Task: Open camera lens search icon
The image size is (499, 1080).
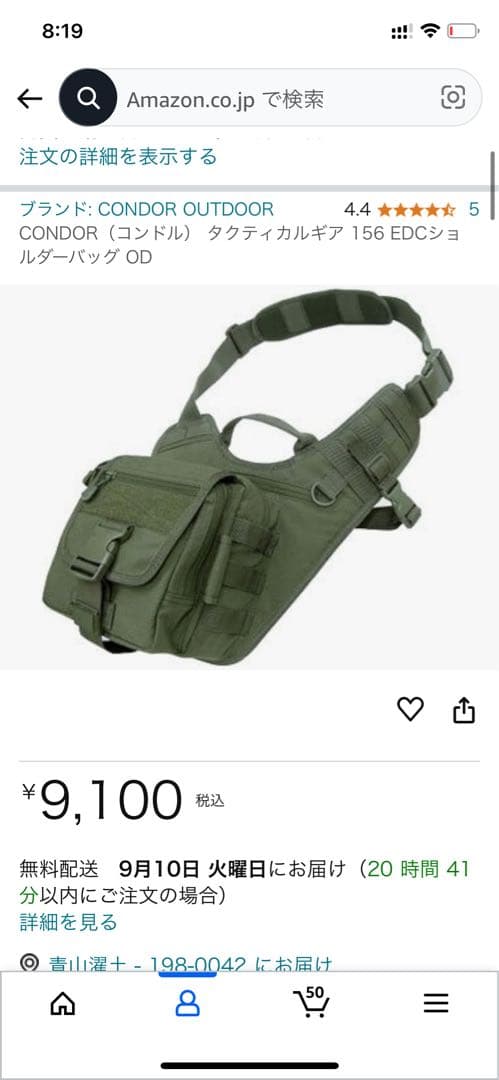Action: point(453,98)
